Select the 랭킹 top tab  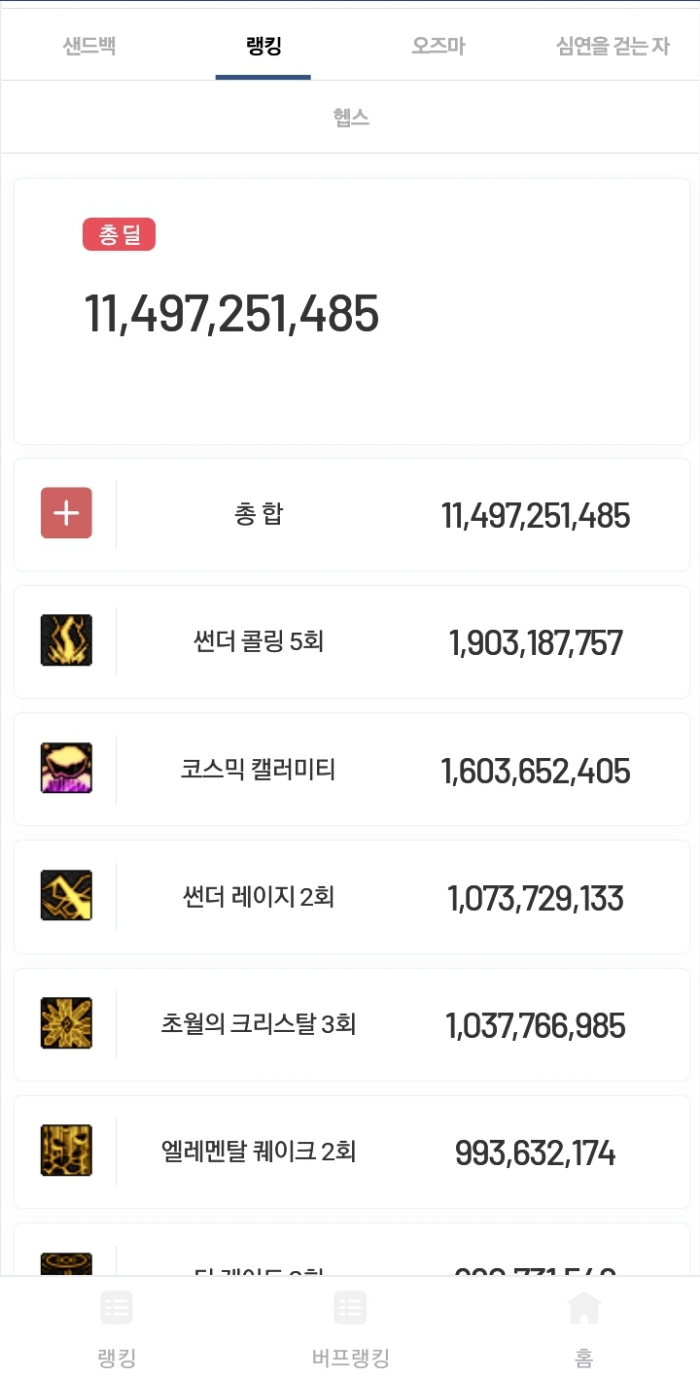click(x=263, y=46)
